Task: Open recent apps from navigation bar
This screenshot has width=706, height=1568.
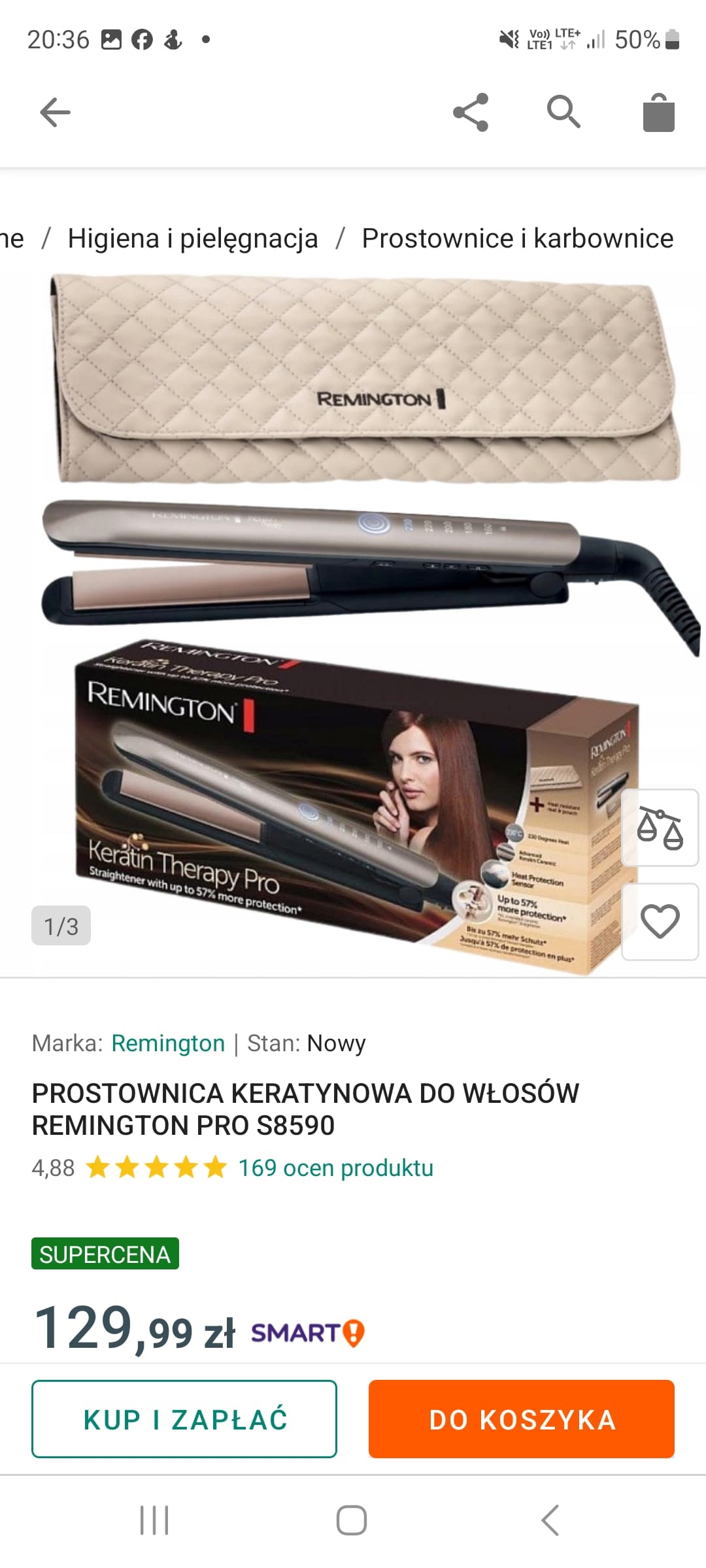Action: pyautogui.click(x=155, y=1520)
